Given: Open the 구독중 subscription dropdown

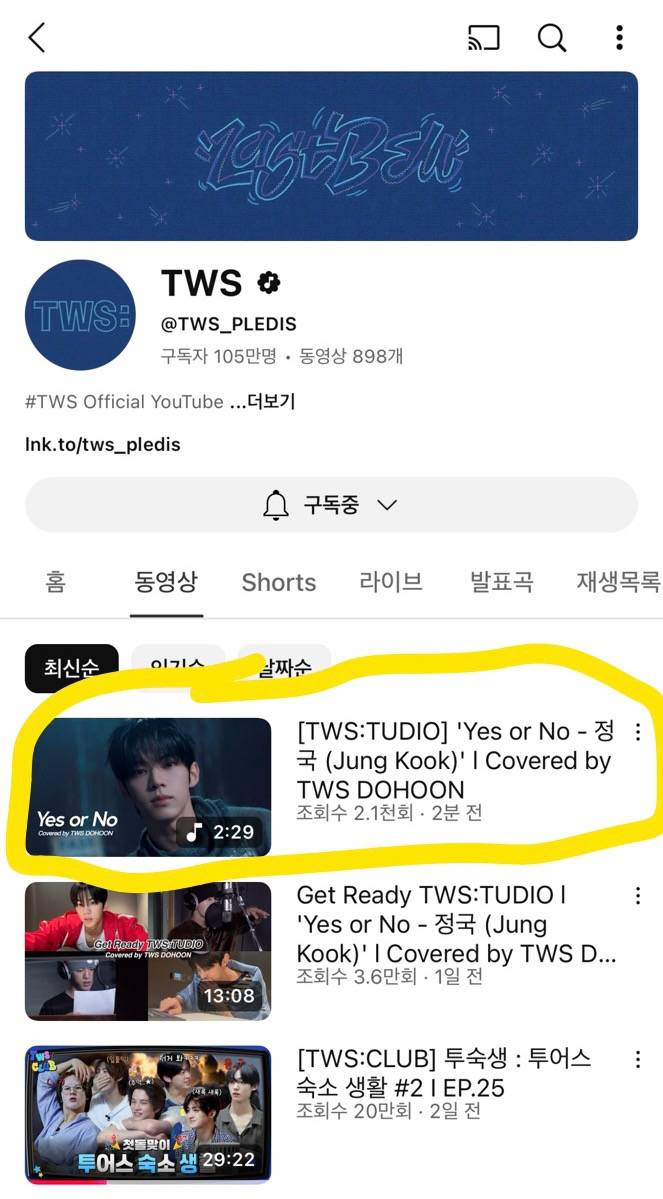Looking at the screenshot, I should tap(331, 505).
